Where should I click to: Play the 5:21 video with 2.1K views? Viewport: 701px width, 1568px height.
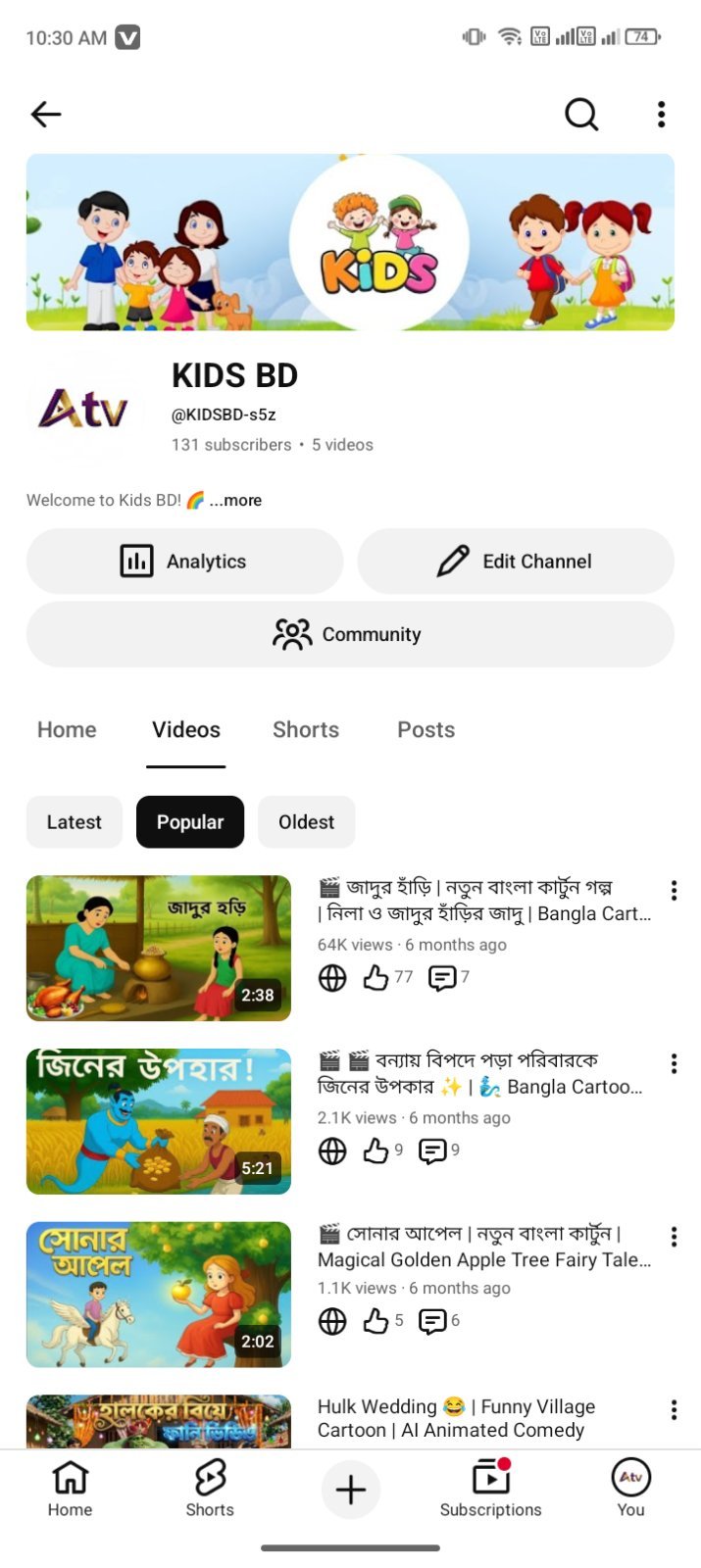(159, 1121)
